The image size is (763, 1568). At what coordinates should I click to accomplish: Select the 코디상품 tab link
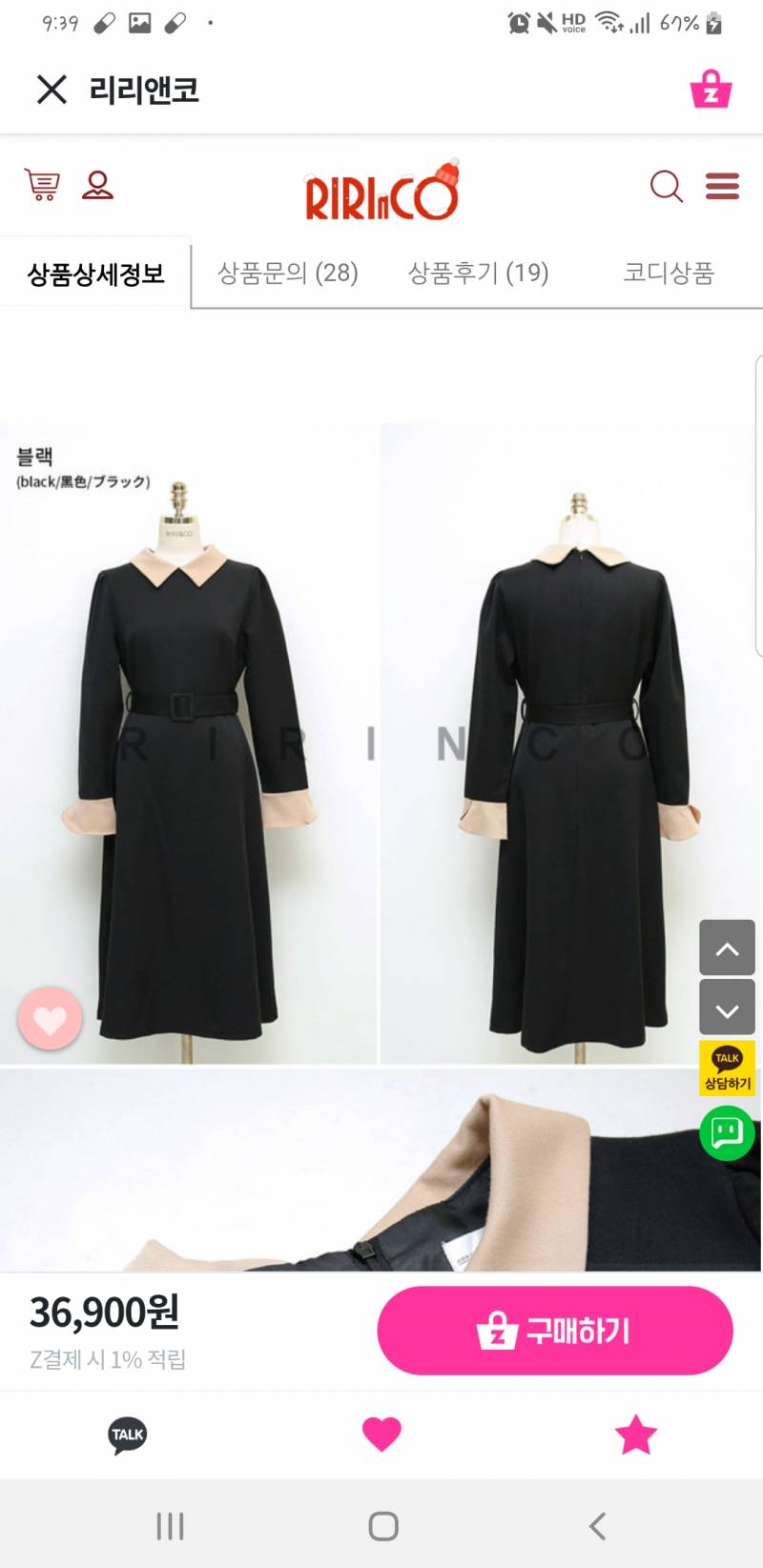(x=666, y=274)
